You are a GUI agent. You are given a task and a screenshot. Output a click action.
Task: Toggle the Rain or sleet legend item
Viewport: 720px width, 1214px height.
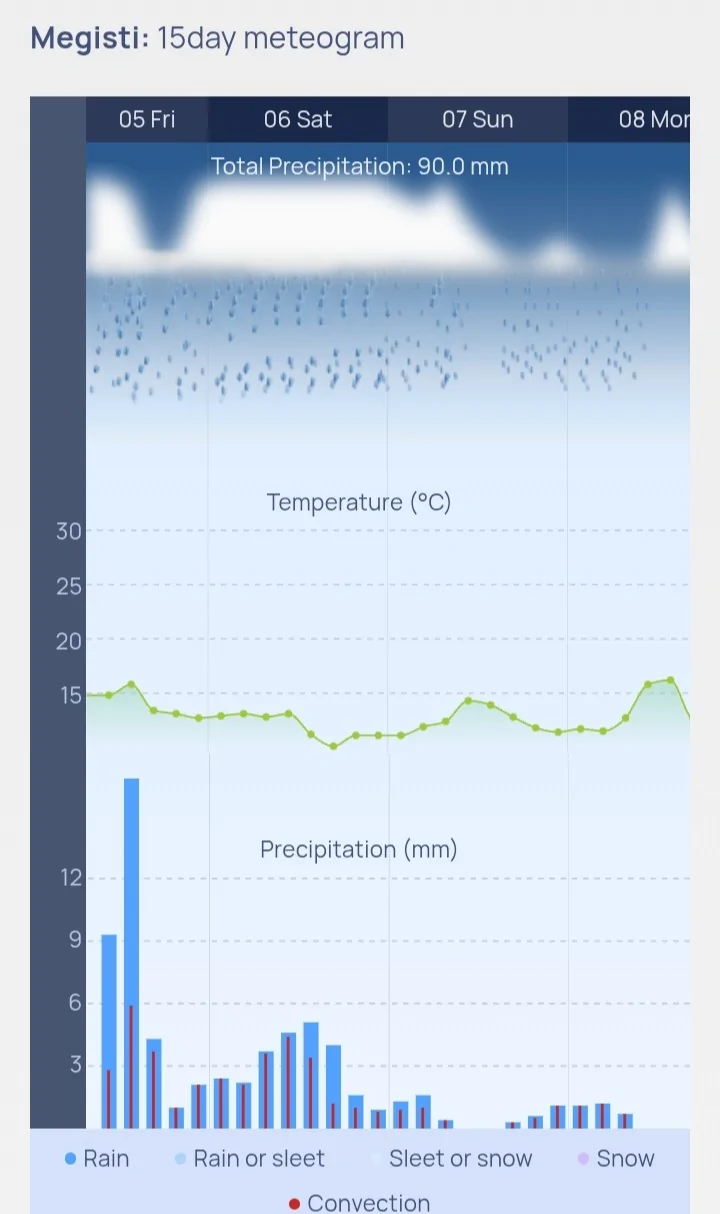click(250, 1159)
